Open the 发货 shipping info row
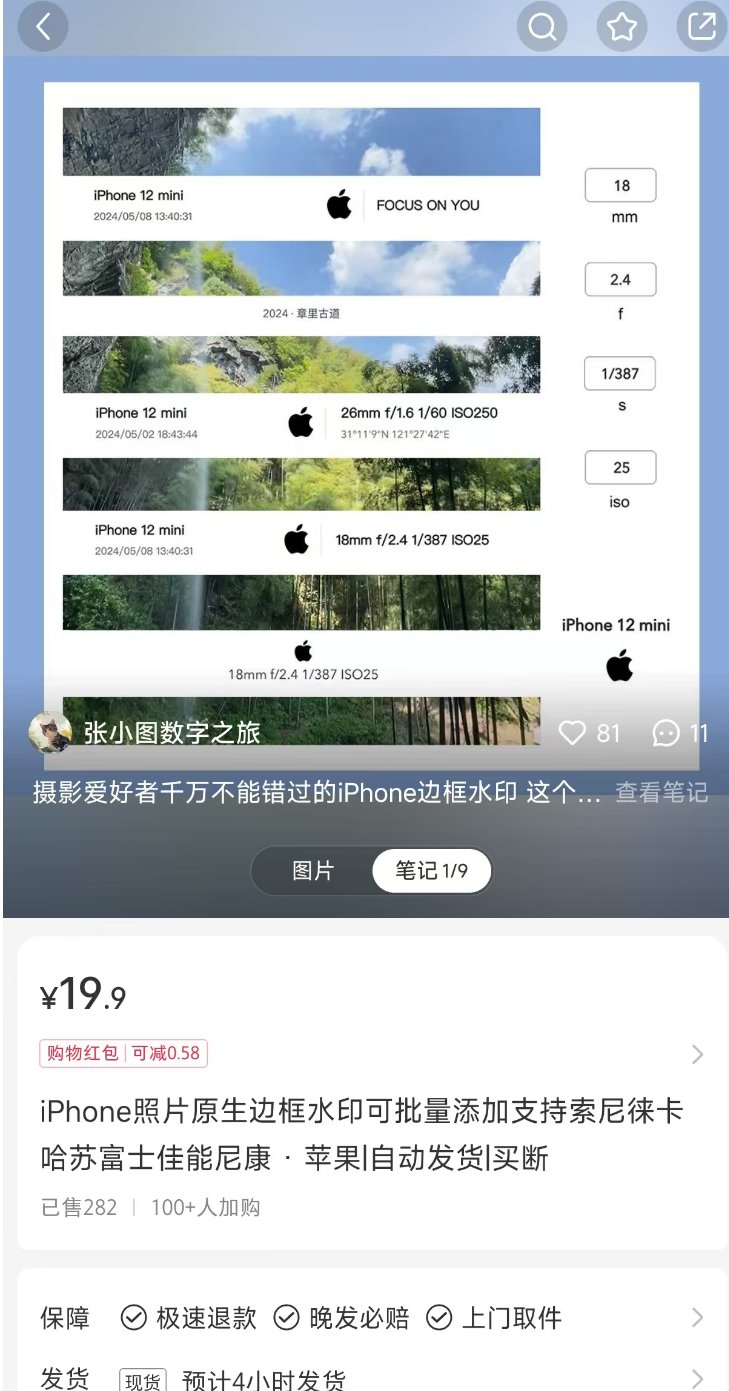 [x=370, y=1380]
